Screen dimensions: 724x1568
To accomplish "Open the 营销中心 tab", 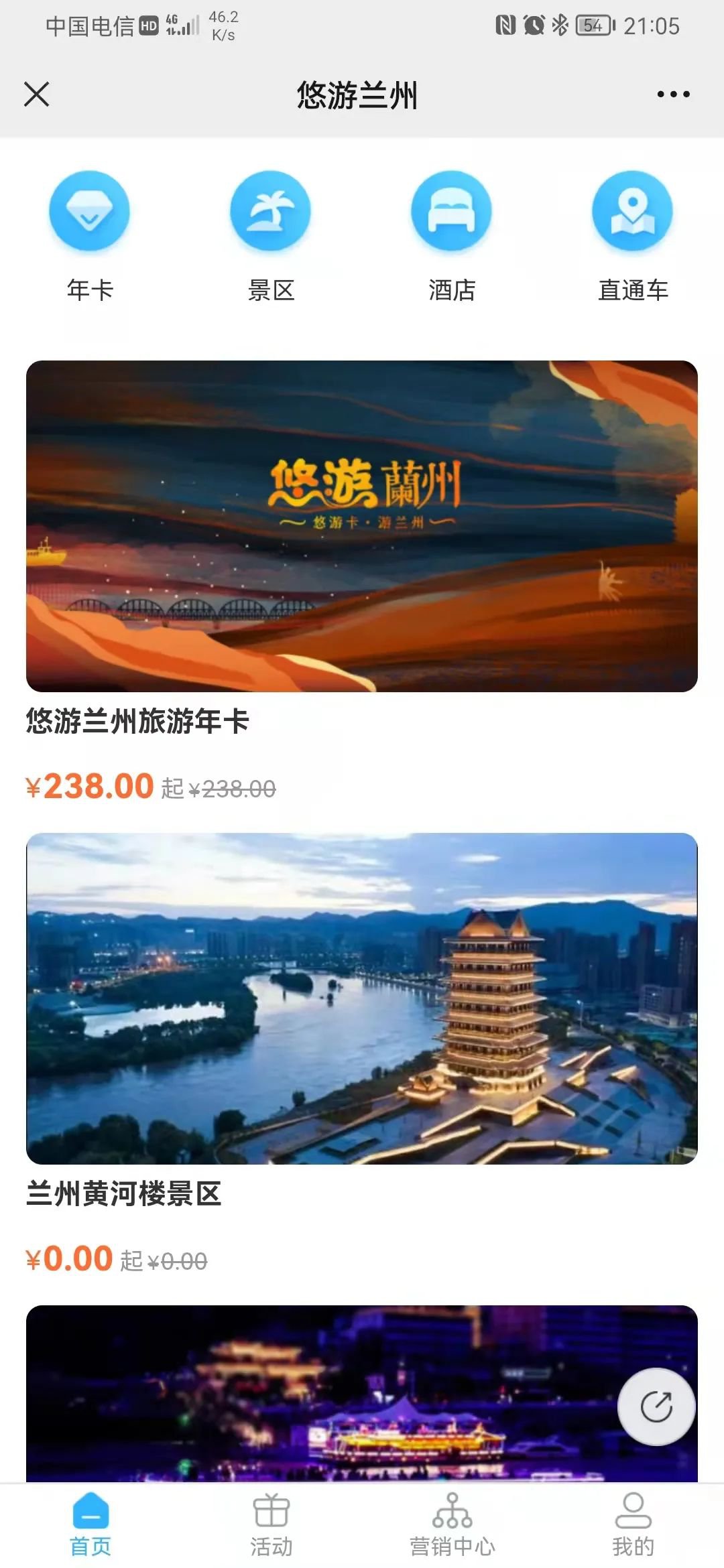I will coord(452,1525).
